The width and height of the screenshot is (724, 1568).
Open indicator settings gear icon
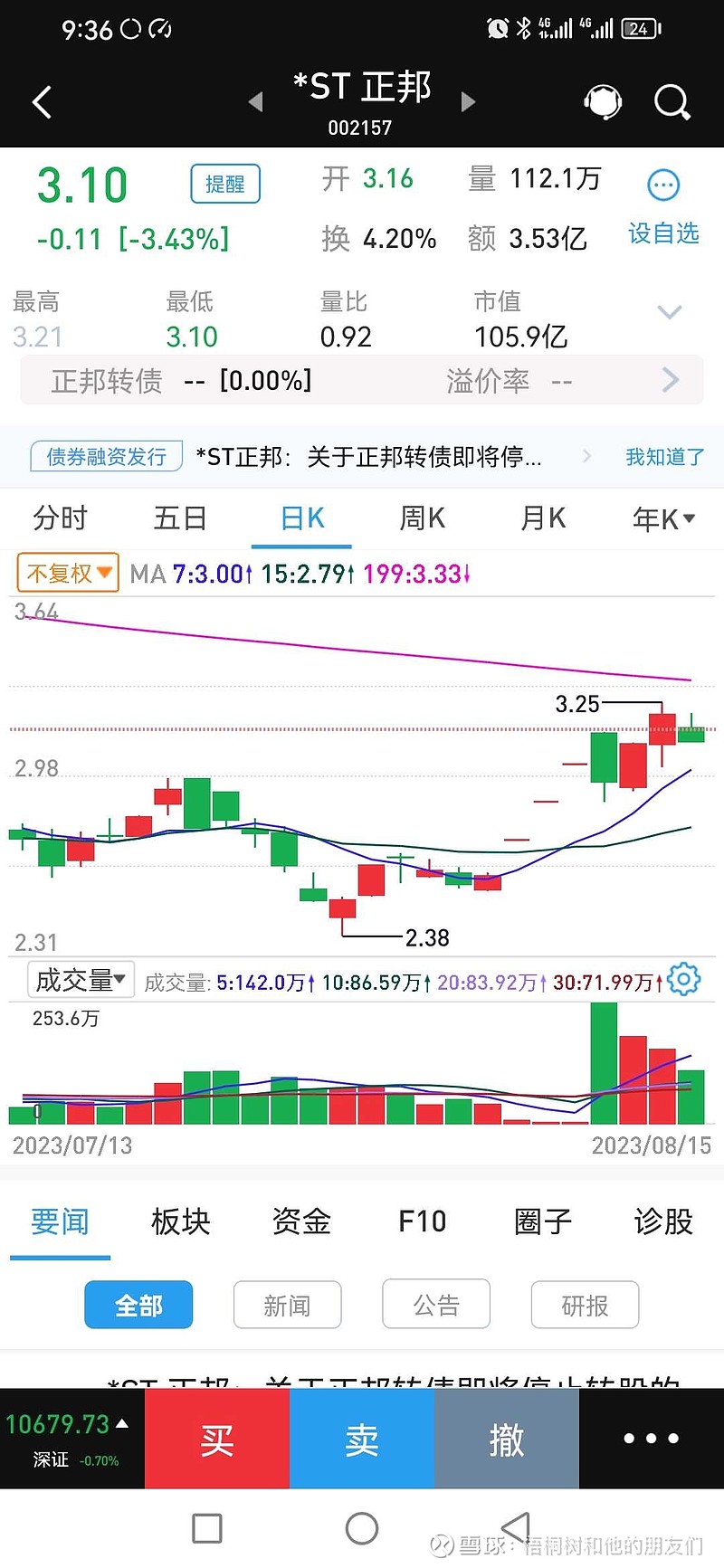[x=684, y=979]
